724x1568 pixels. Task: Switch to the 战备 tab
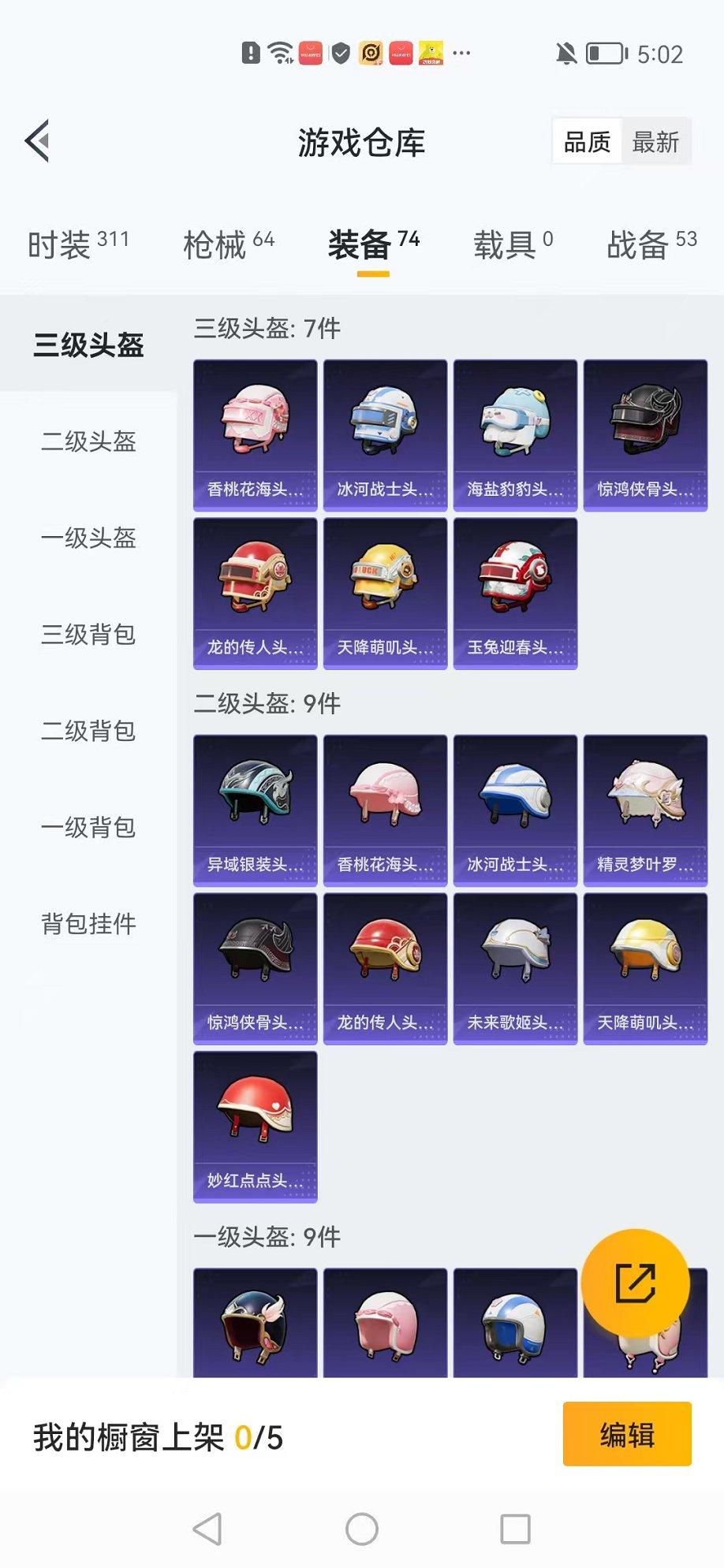click(651, 244)
